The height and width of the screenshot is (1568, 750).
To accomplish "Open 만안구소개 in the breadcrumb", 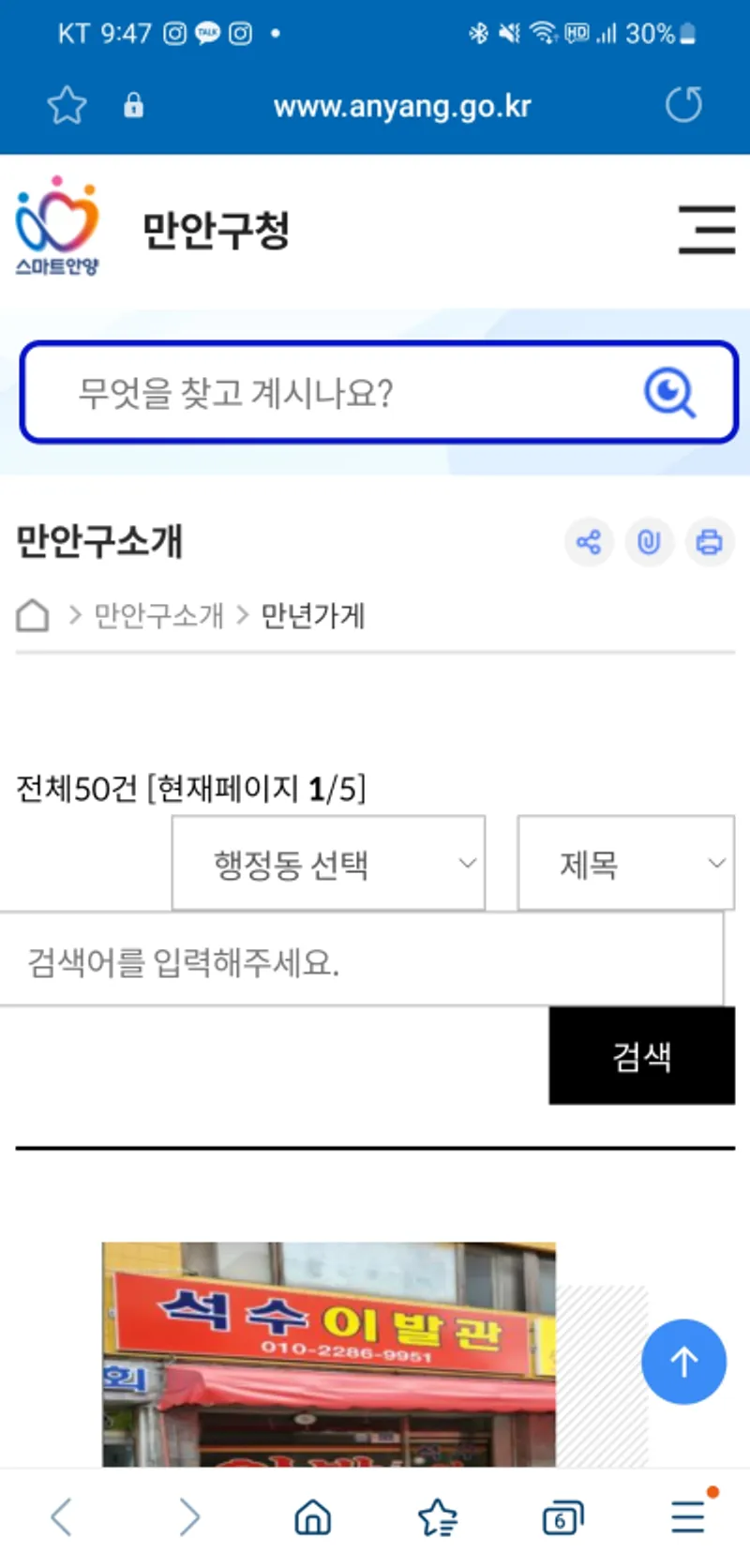I will (x=158, y=615).
